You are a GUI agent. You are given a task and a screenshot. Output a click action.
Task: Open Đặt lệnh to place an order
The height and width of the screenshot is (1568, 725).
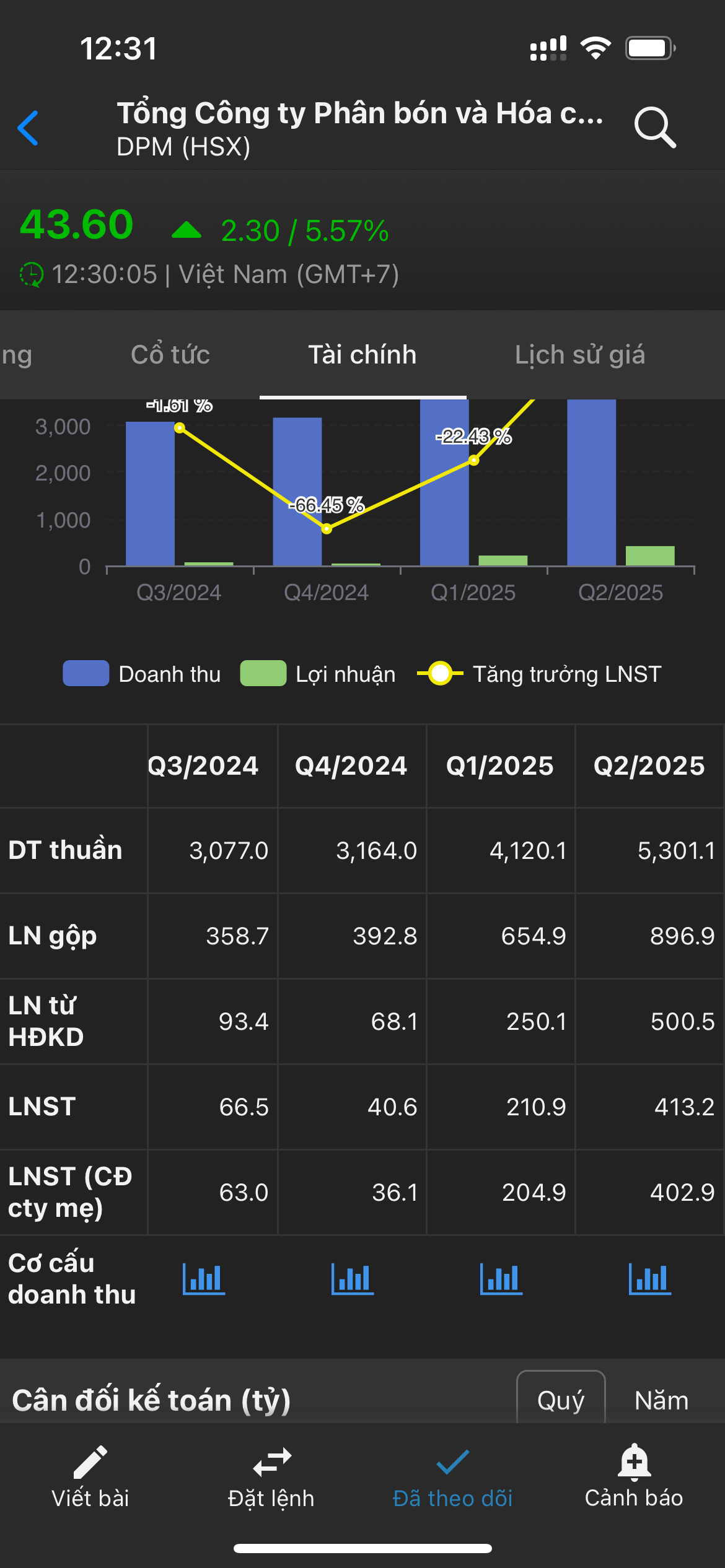271,1477
